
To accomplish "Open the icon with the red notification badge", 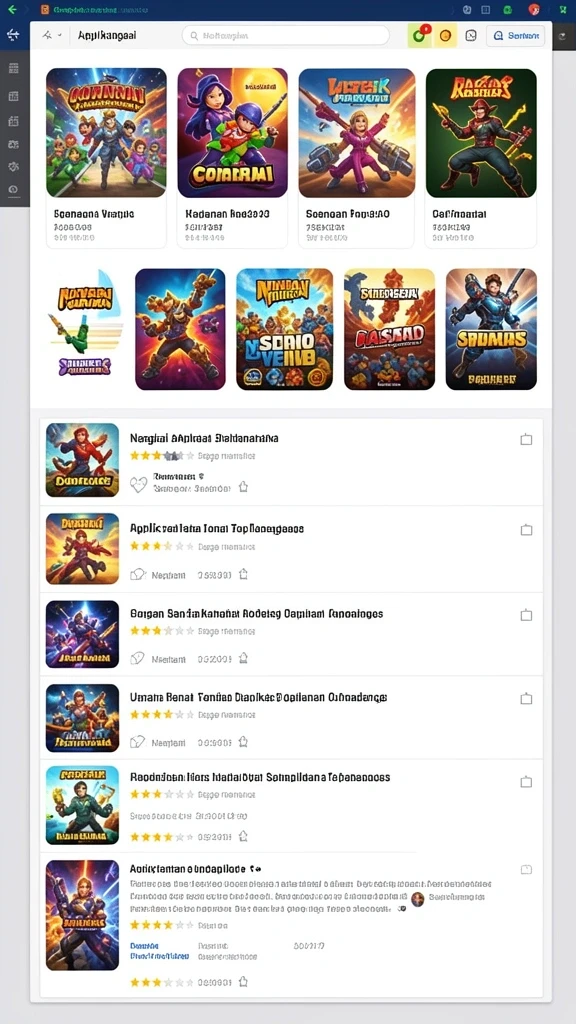I will tap(420, 36).
